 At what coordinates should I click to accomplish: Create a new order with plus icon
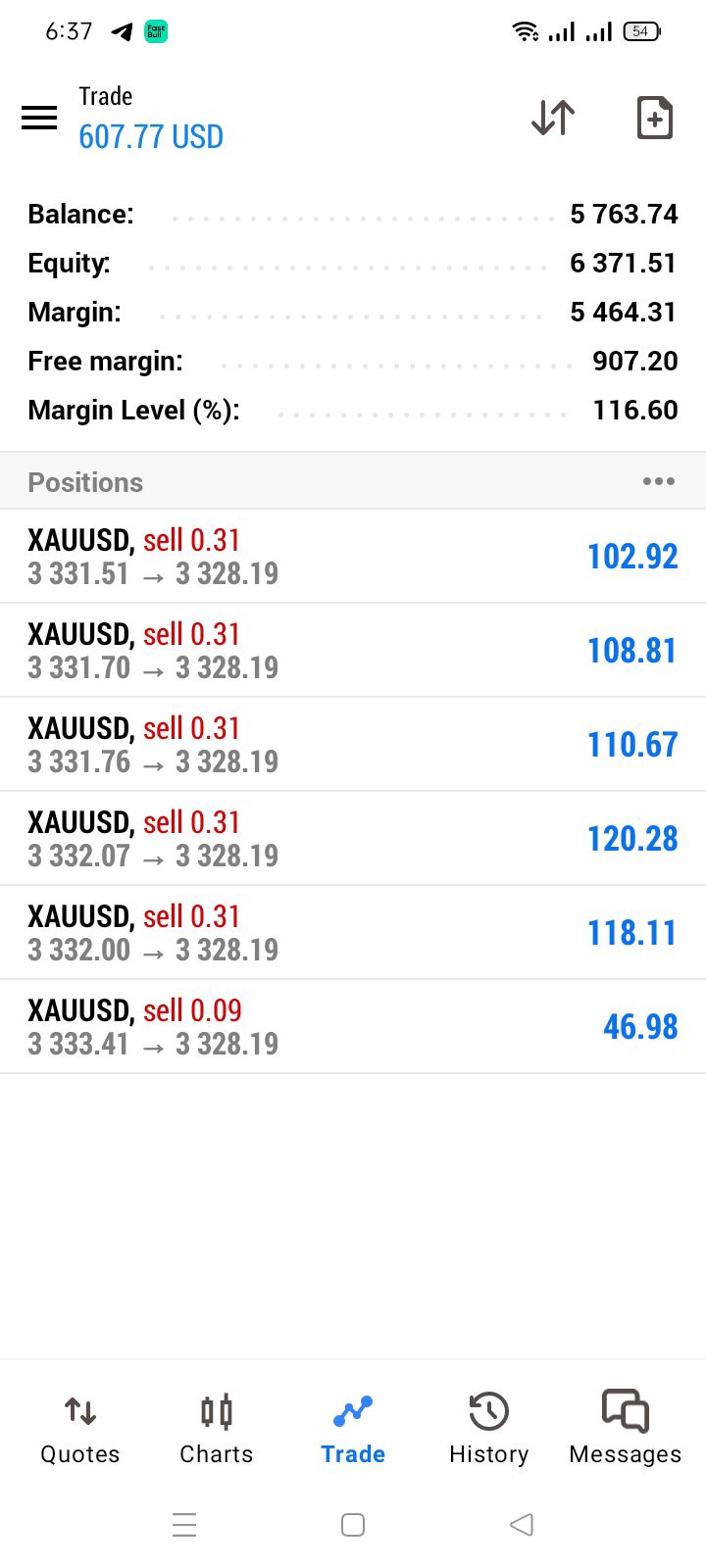pos(654,118)
